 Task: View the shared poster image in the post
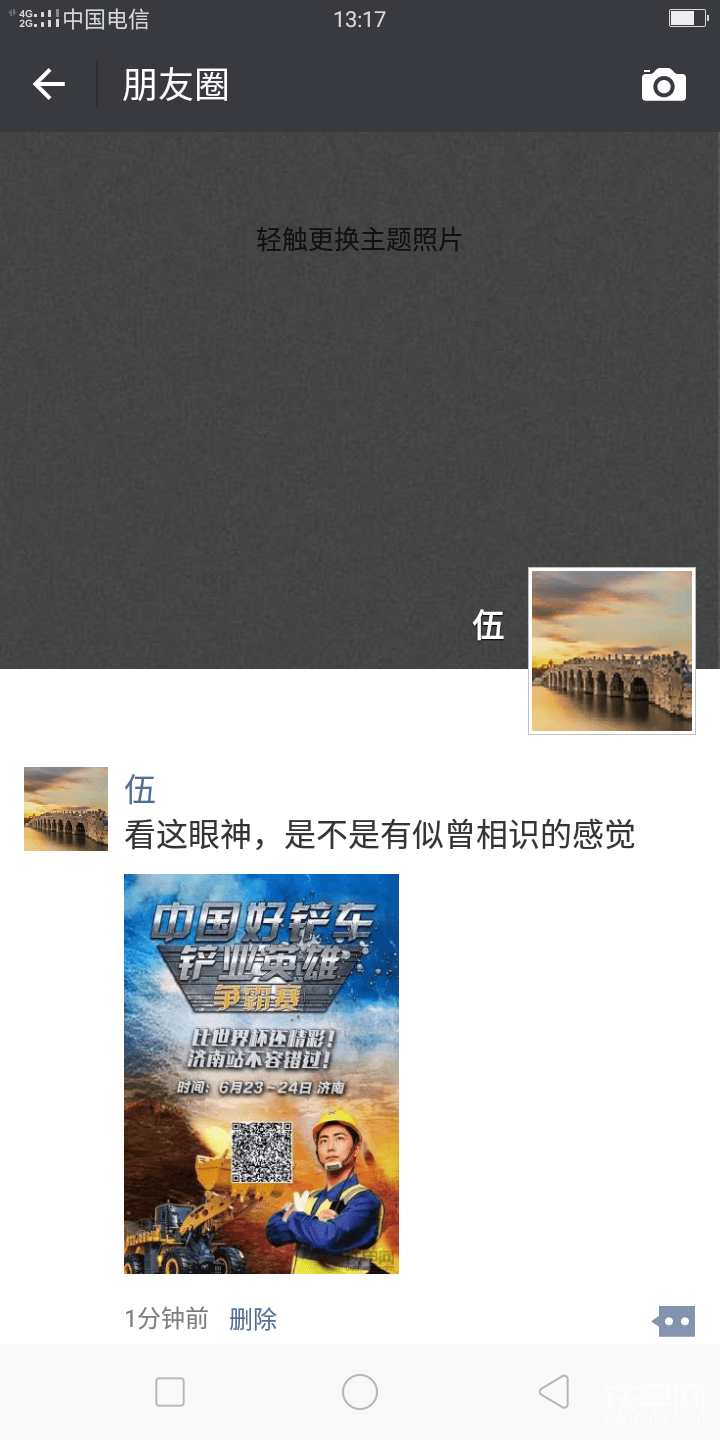261,1073
